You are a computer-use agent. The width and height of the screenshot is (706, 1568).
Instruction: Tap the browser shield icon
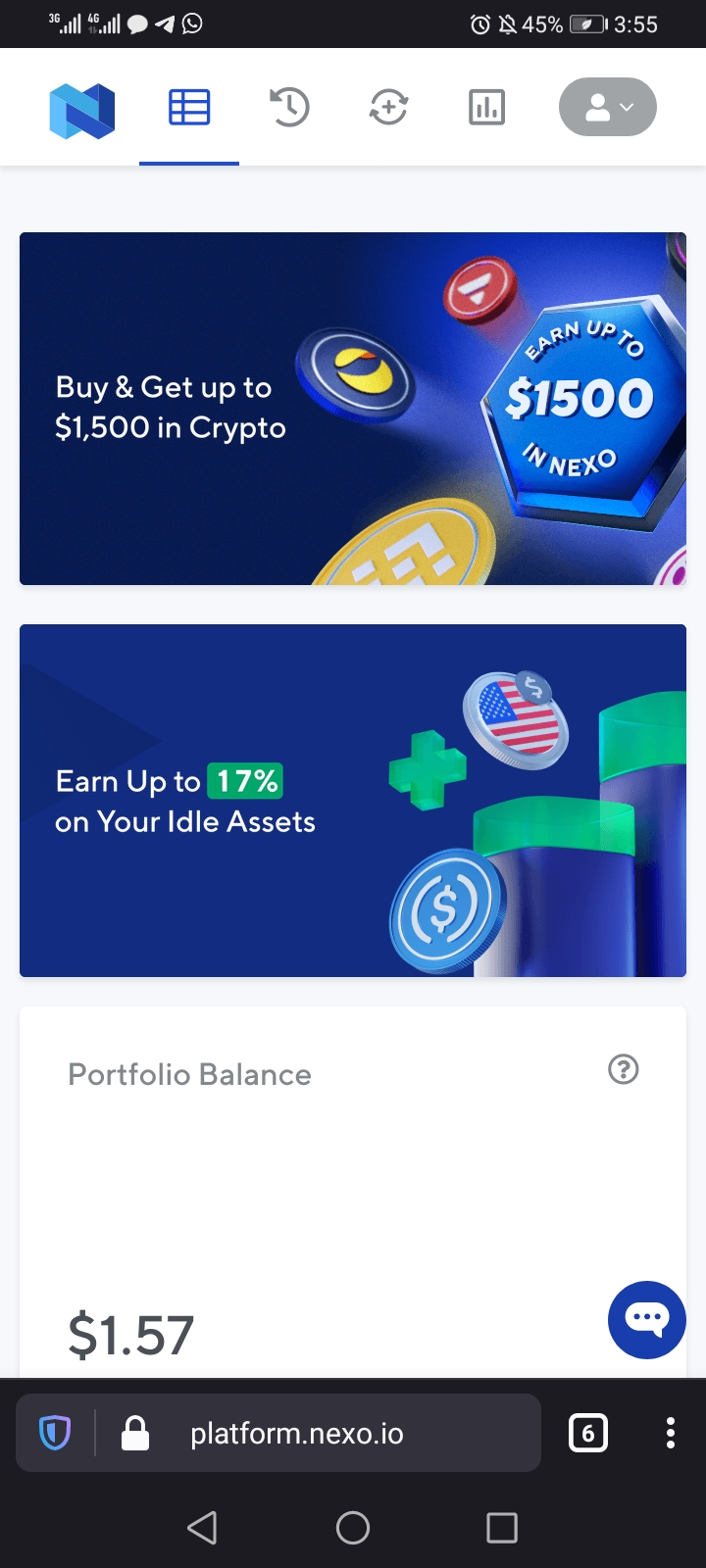pos(55,1433)
